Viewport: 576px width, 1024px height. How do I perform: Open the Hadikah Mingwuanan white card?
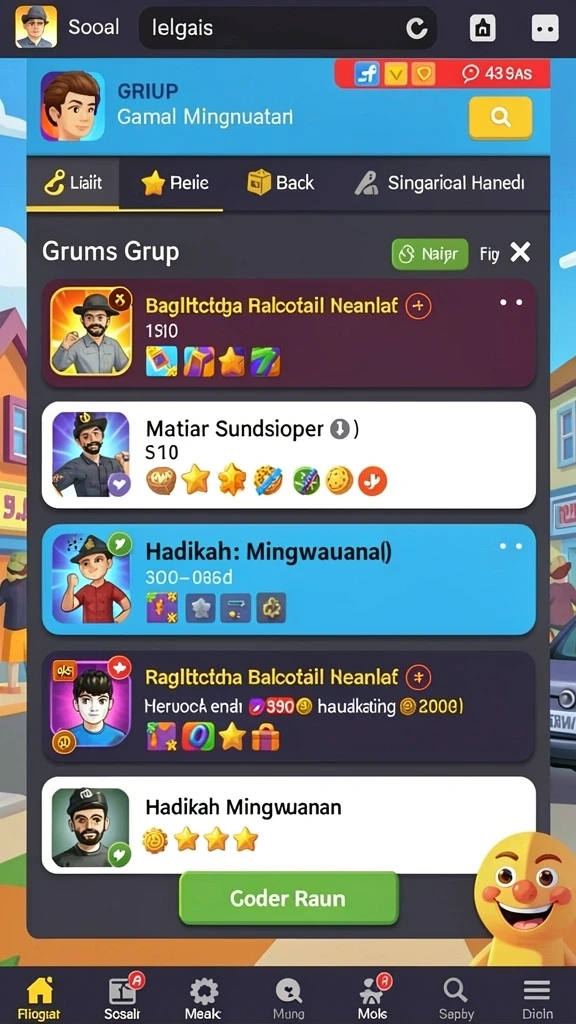289,825
